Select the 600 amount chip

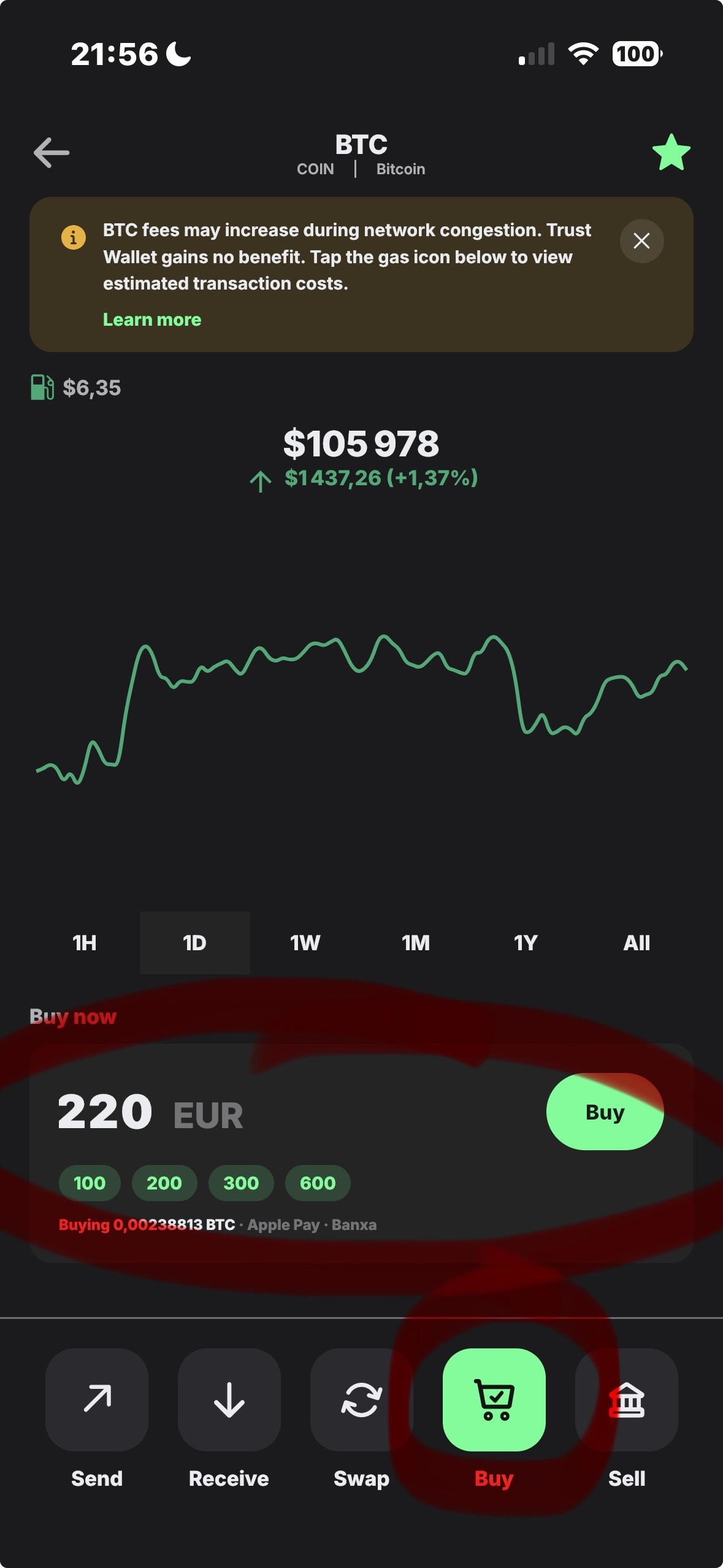318,1183
